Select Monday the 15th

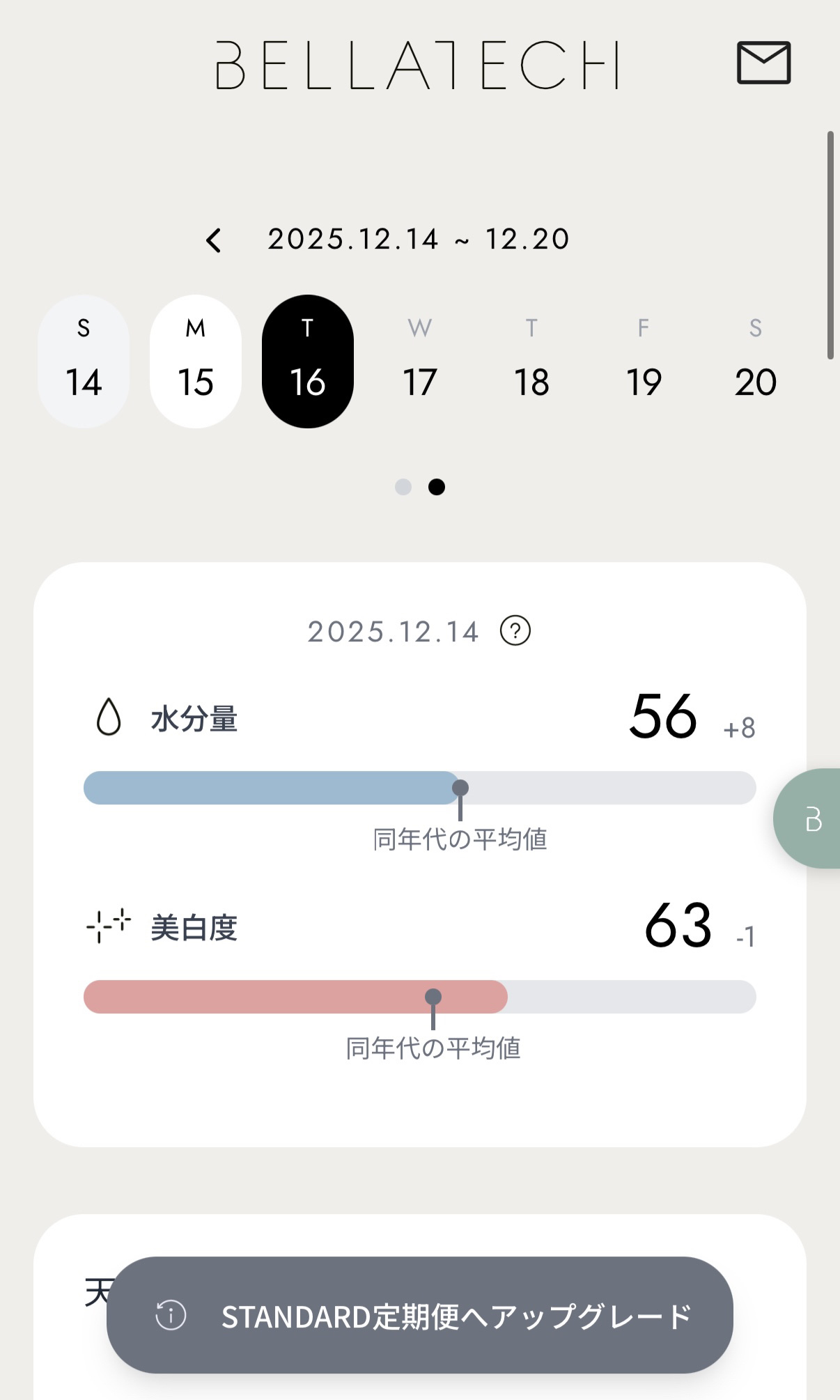coord(196,361)
